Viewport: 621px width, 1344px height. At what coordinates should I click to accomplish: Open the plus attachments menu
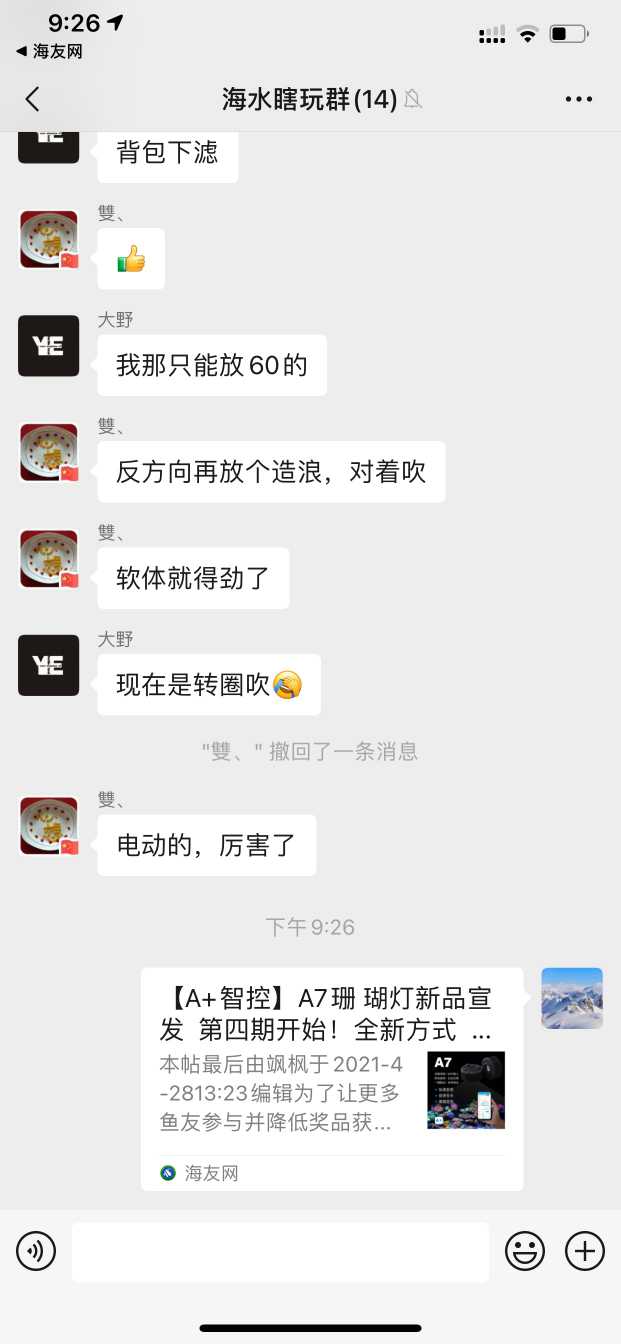[585, 1251]
